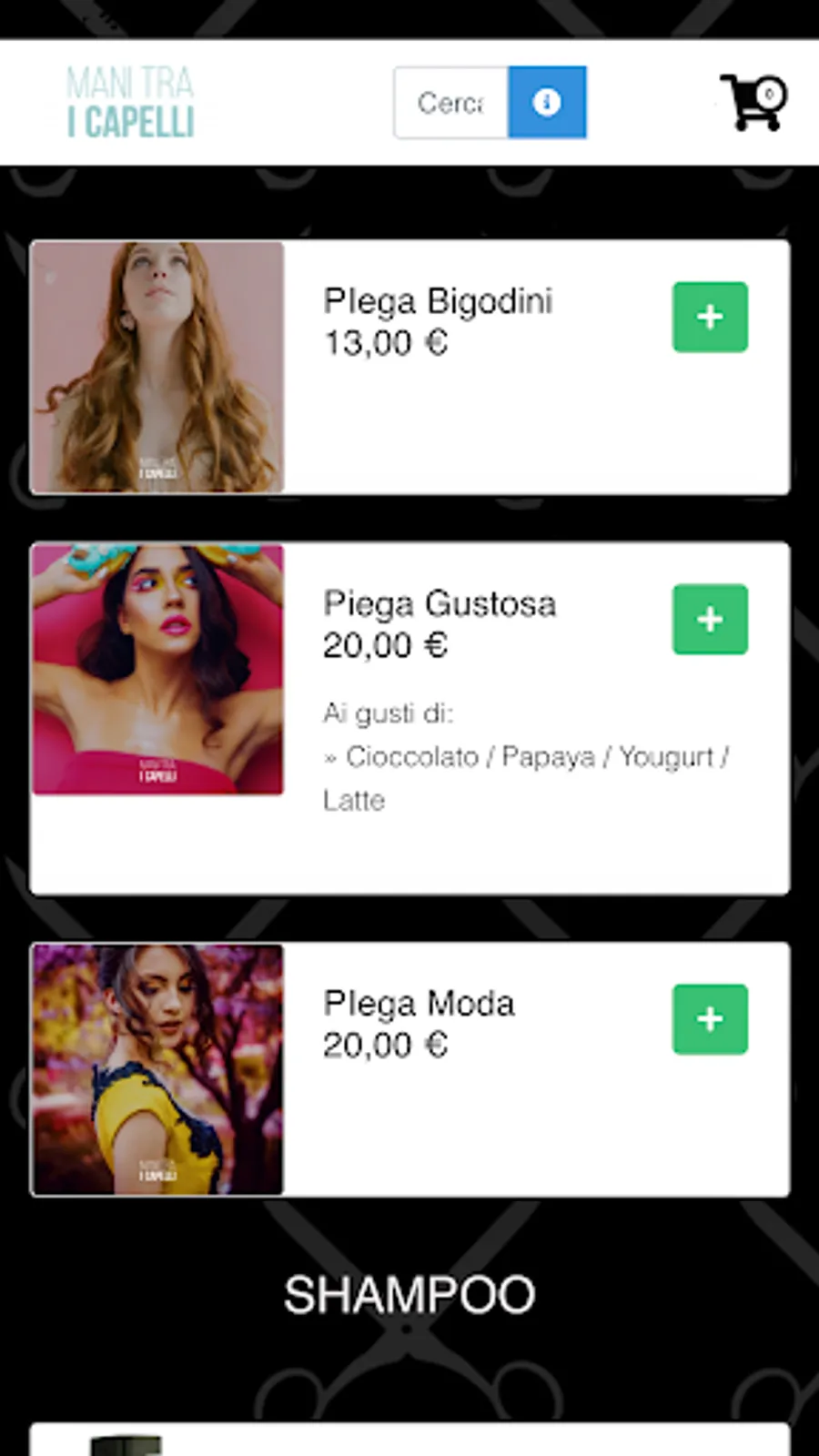The image size is (819, 1456).
Task: Add Piega Moda to the cart
Action: pyautogui.click(x=710, y=1019)
